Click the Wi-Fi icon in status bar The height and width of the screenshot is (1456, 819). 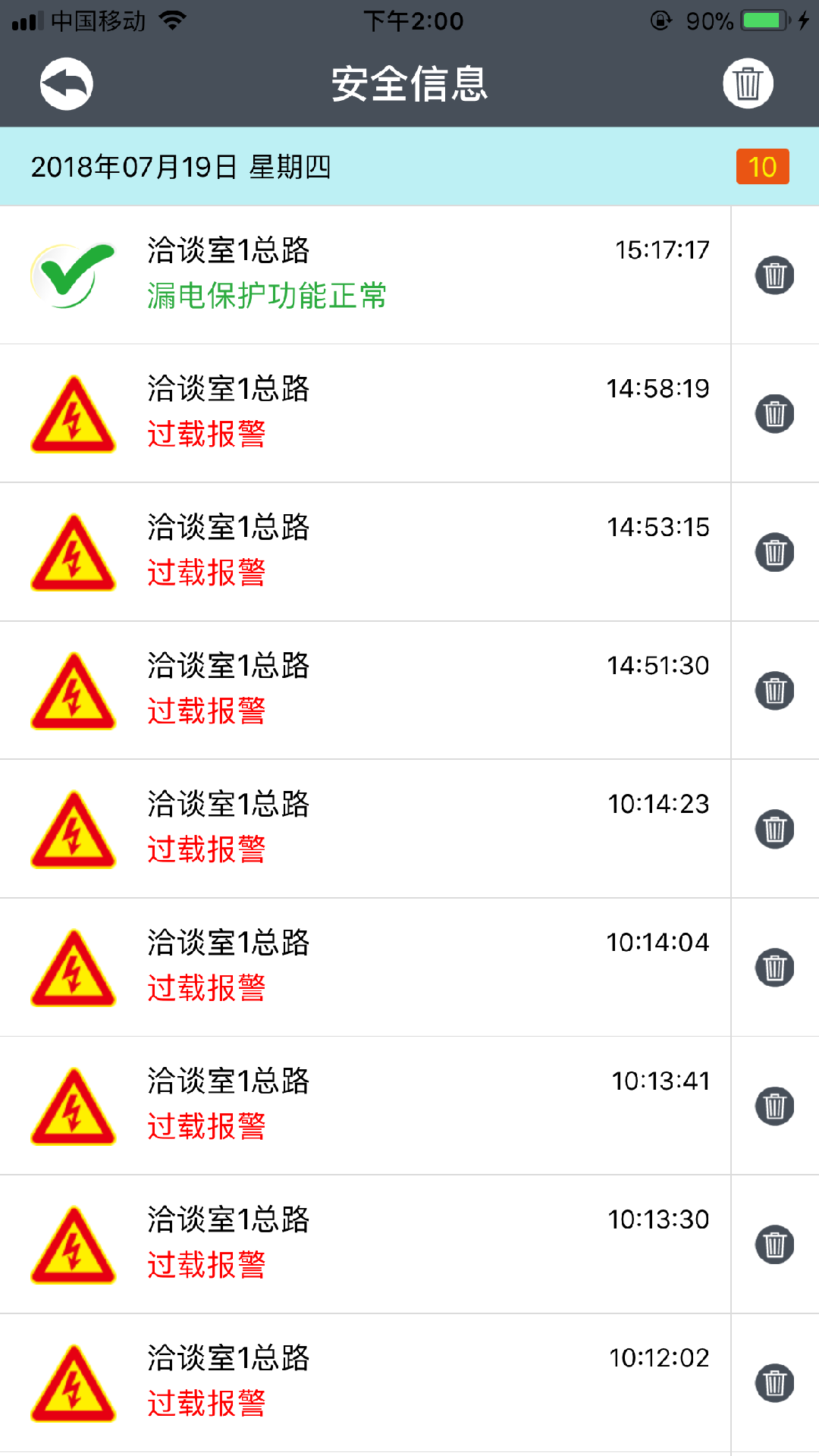(172, 20)
